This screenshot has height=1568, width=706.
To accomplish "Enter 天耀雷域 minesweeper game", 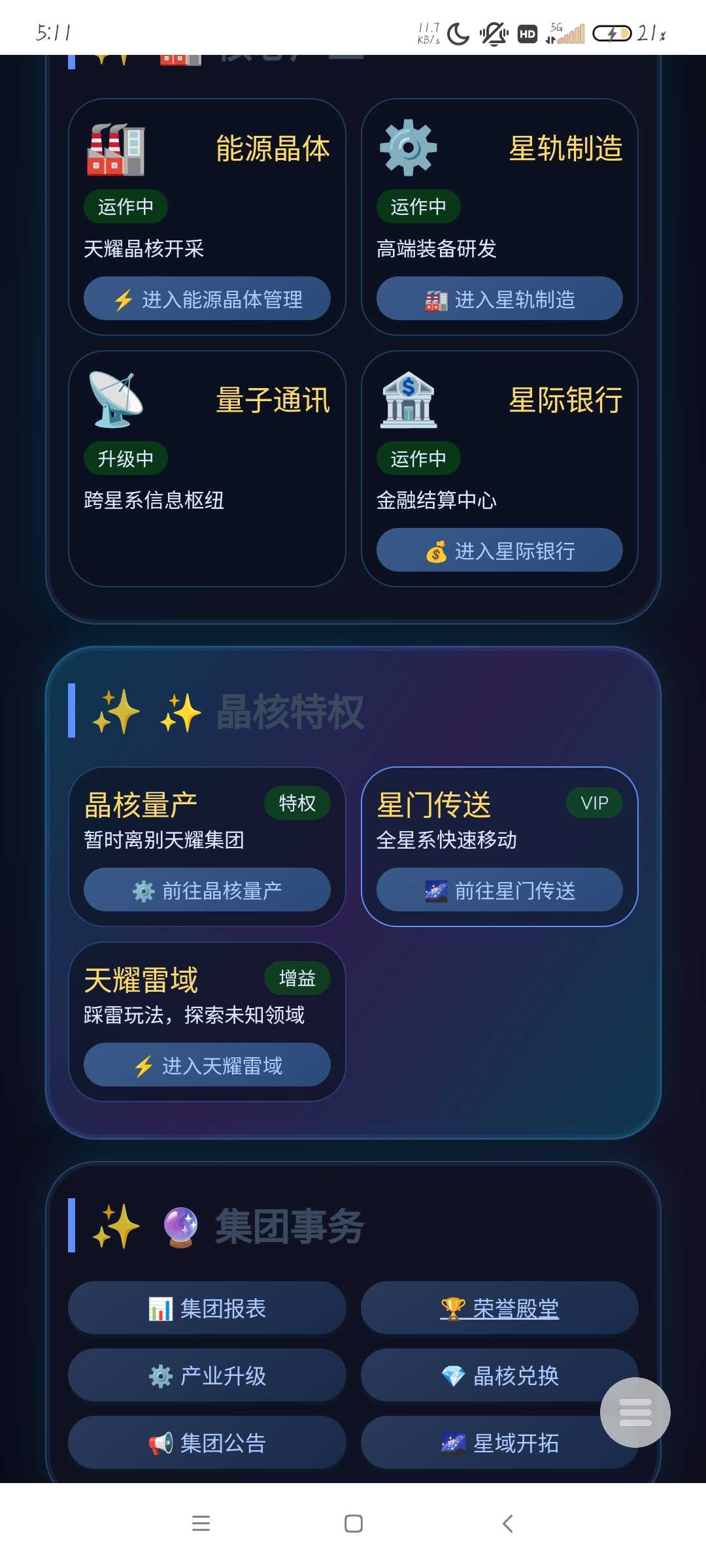I will click(x=207, y=1066).
